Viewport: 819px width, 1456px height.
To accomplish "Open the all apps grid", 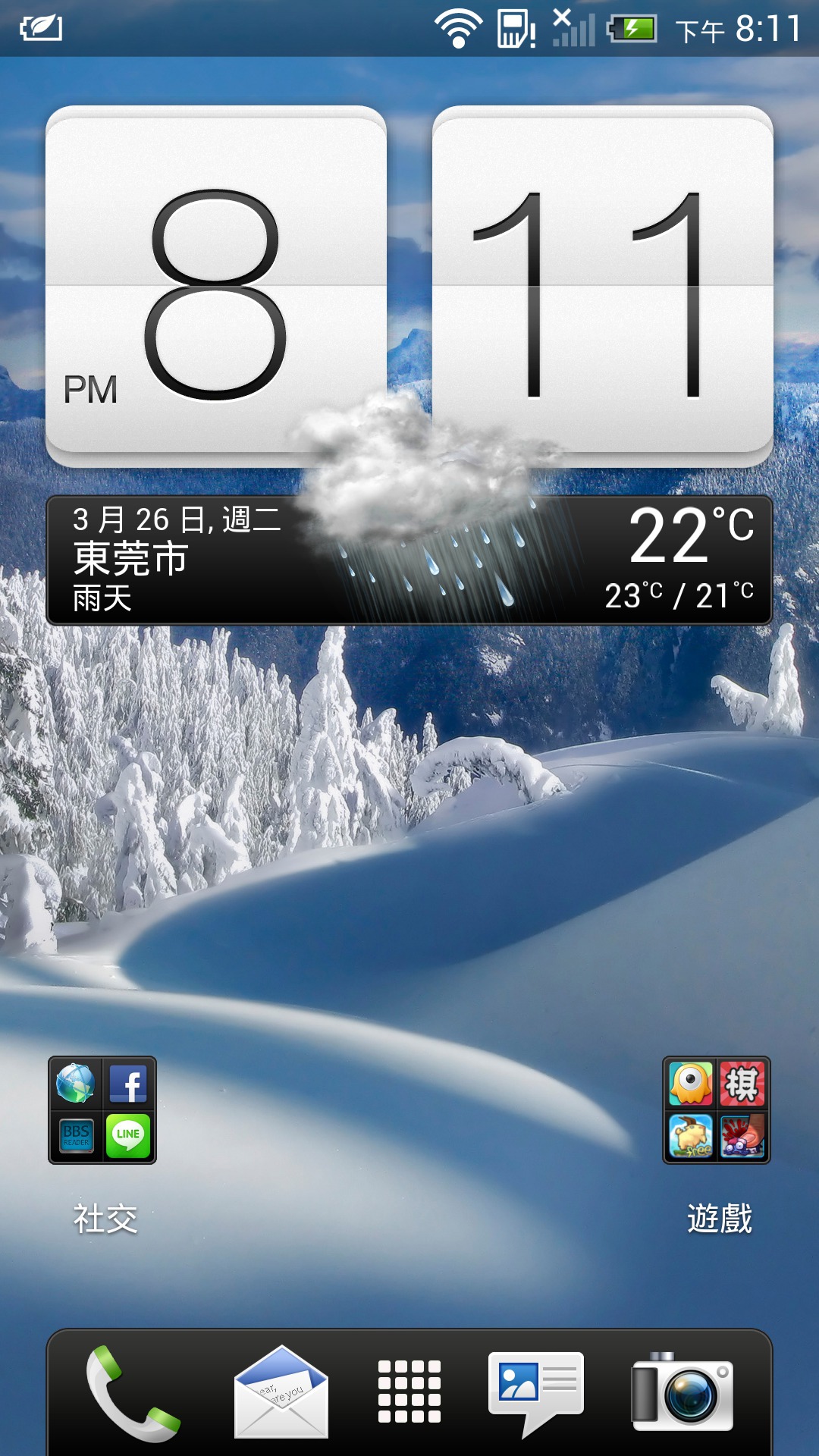I will [409, 1392].
